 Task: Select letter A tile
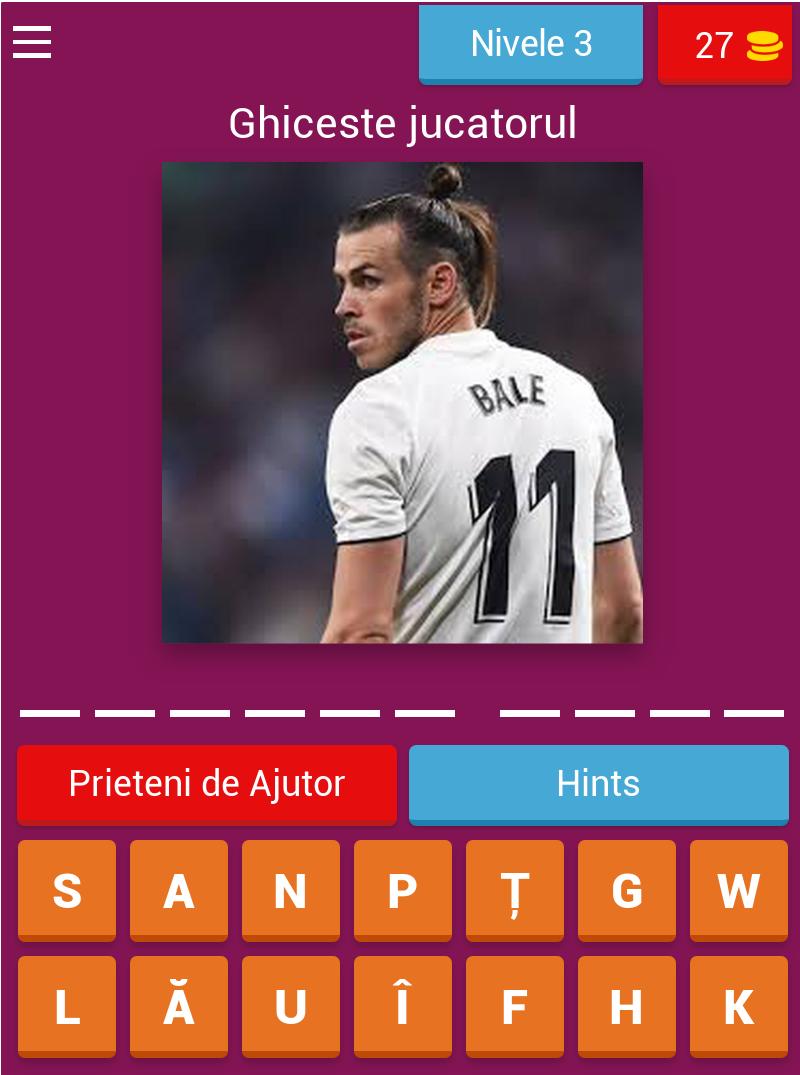point(179,889)
